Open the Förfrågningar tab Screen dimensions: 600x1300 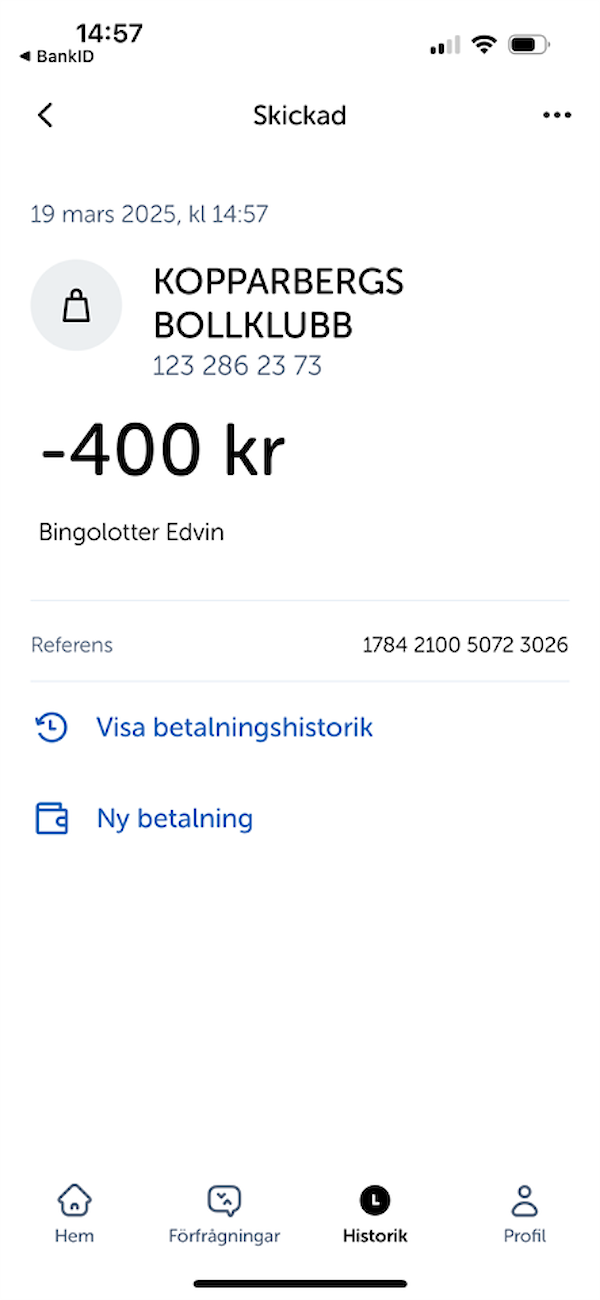pyautogui.click(x=224, y=1214)
